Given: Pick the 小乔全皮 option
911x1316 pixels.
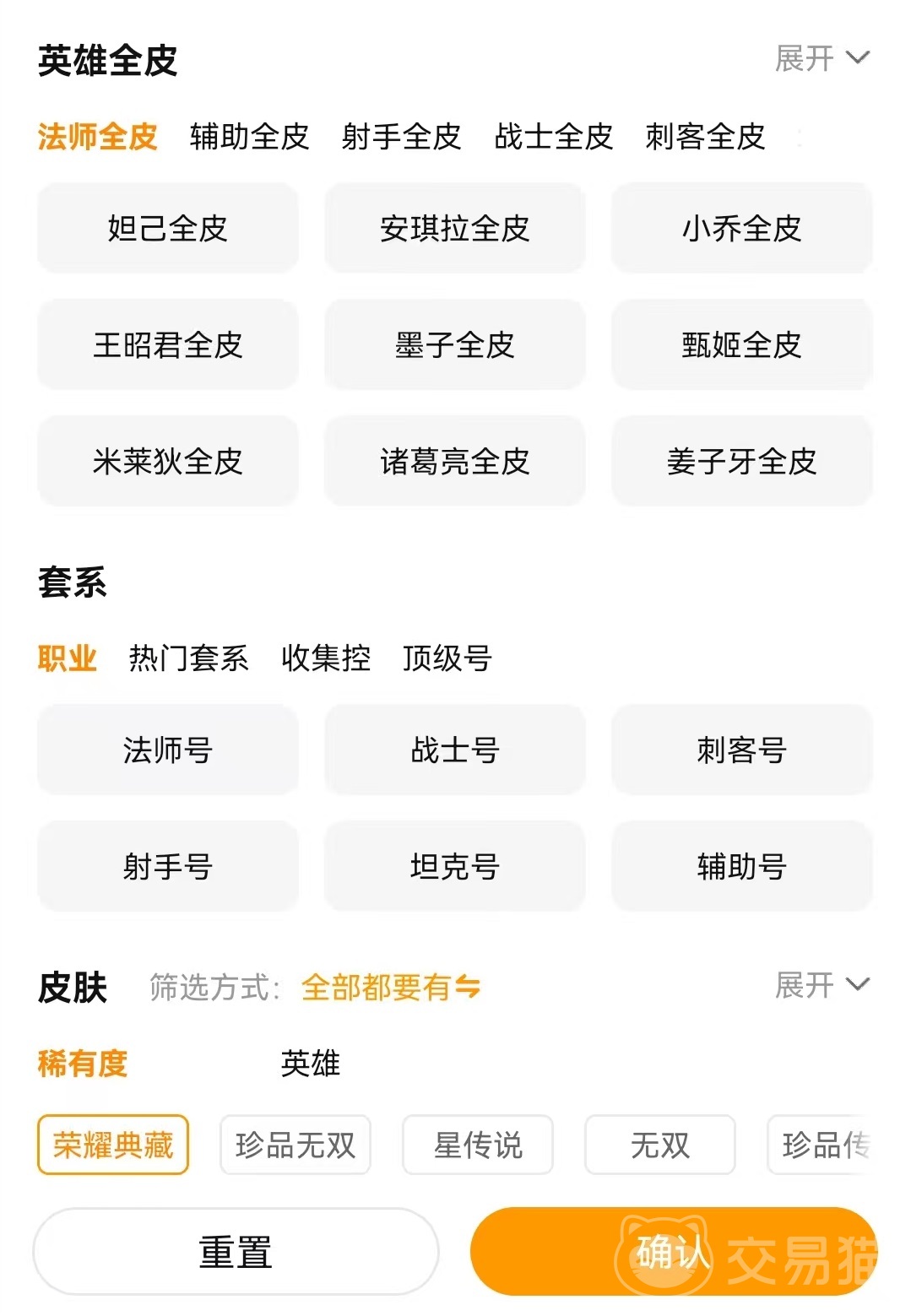Looking at the screenshot, I should (x=741, y=229).
